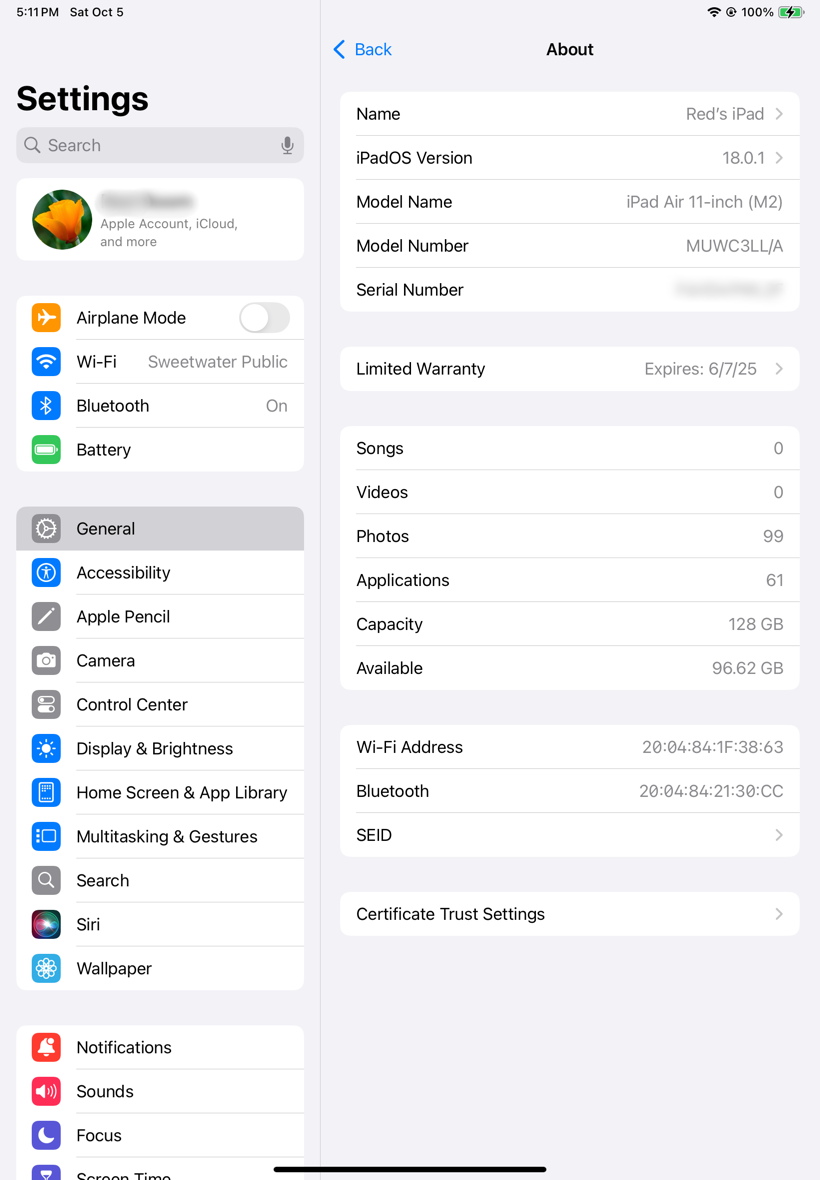Open Battery settings
Screen dimensions: 820x1180
point(160,450)
